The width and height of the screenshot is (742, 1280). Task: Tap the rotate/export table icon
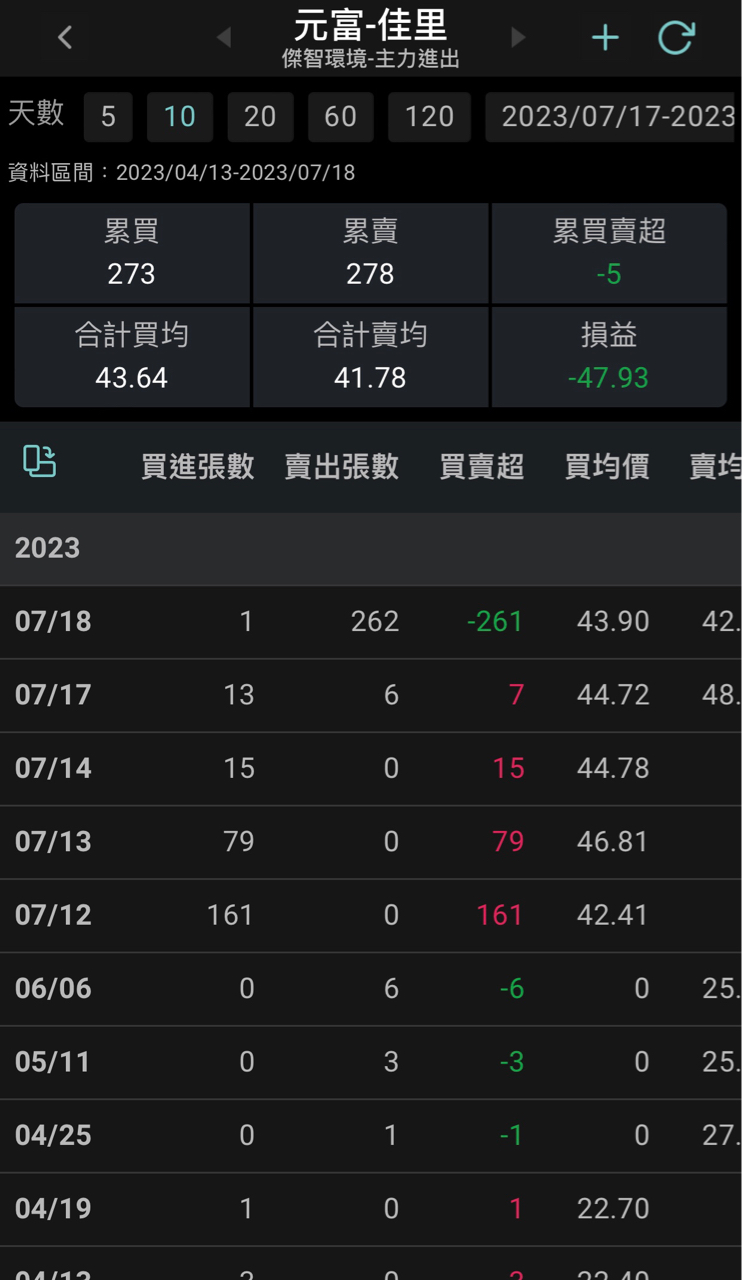(x=40, y=461)
